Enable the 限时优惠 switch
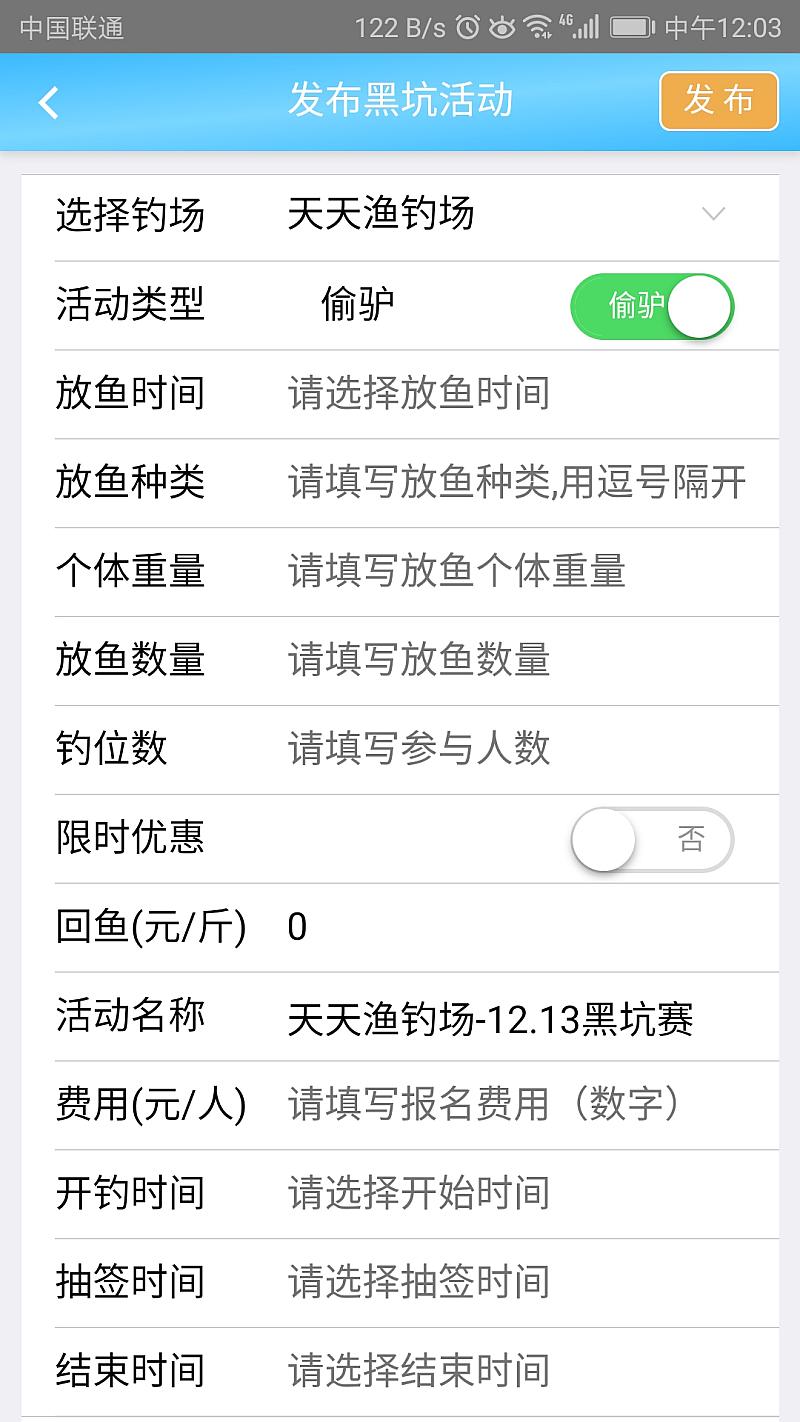The width and height of the screenshot is (800, 1422). coord(652,839)
